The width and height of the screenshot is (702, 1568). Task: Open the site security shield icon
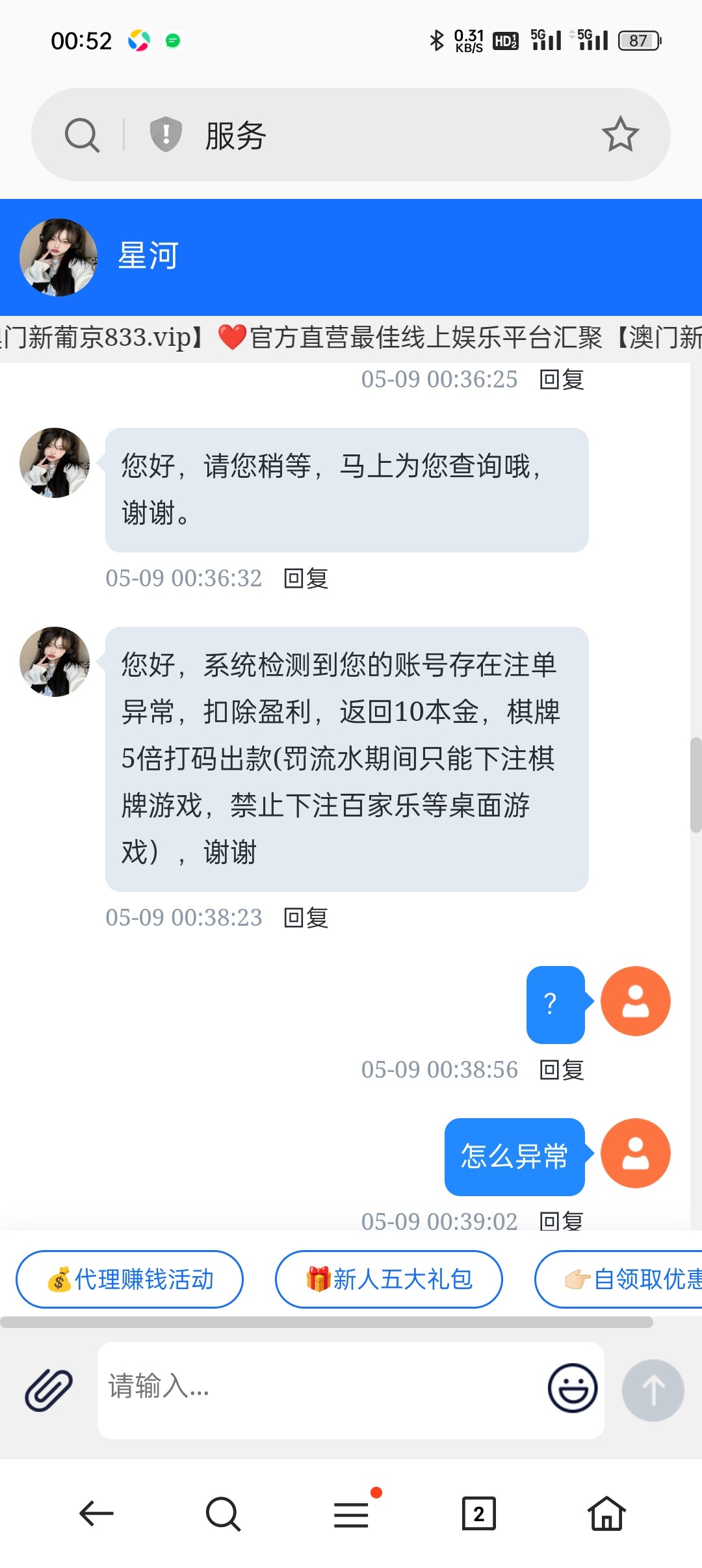(x=166, y=135)
